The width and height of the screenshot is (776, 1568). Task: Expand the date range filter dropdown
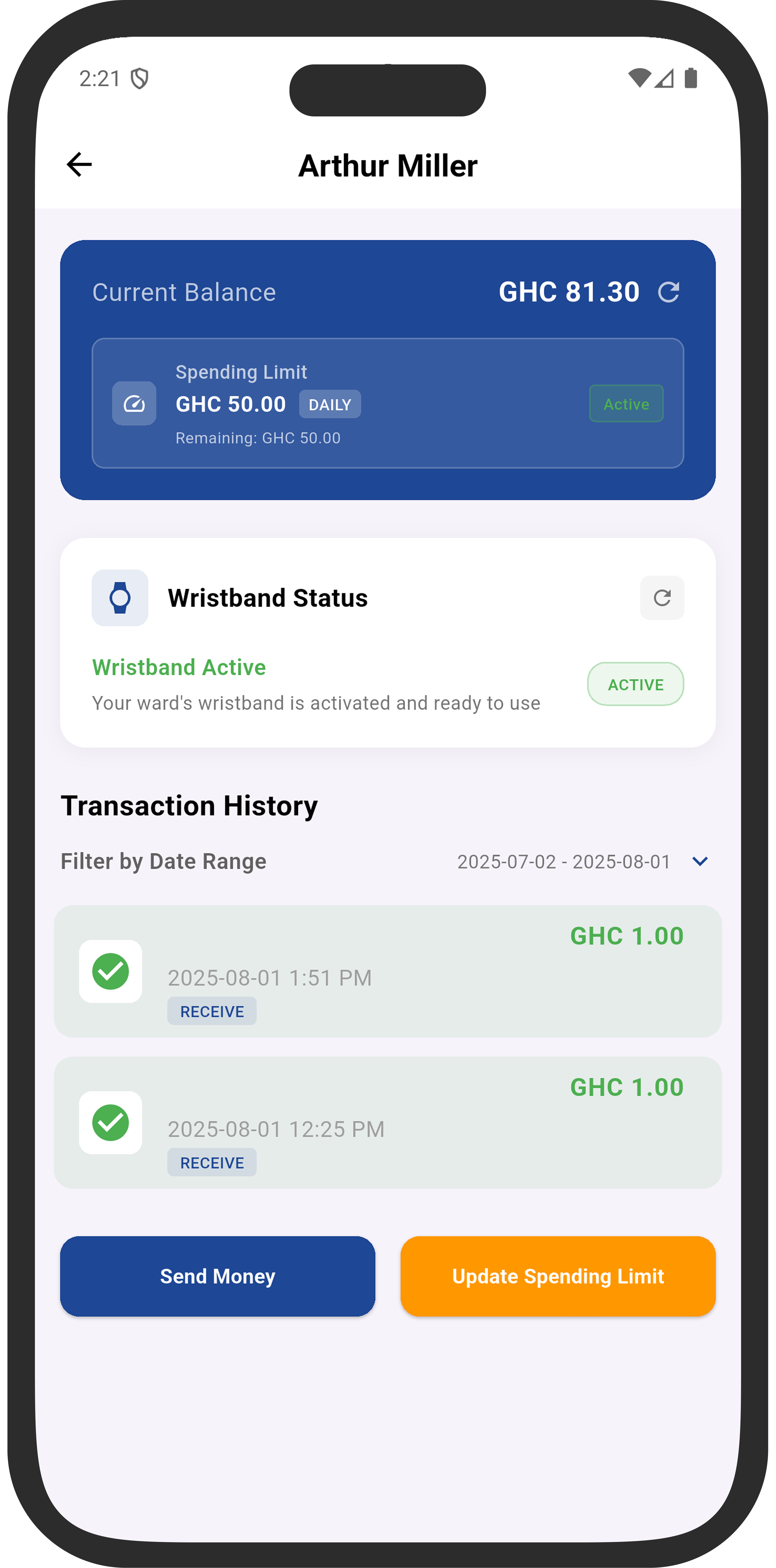699,861
